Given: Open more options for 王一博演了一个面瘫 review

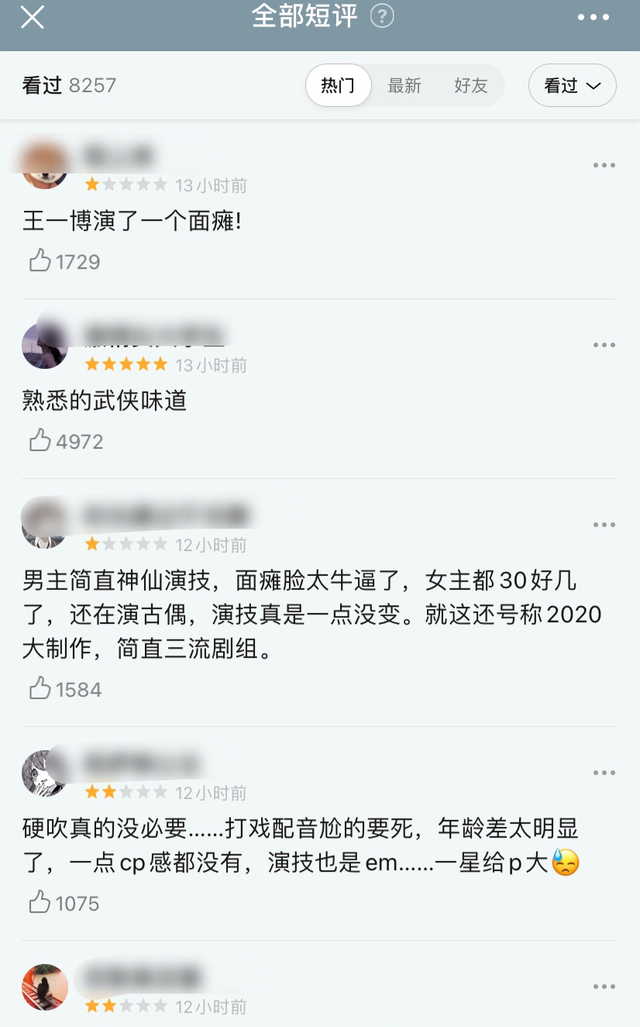Looking at the screenshot, I should pos(604,165).
